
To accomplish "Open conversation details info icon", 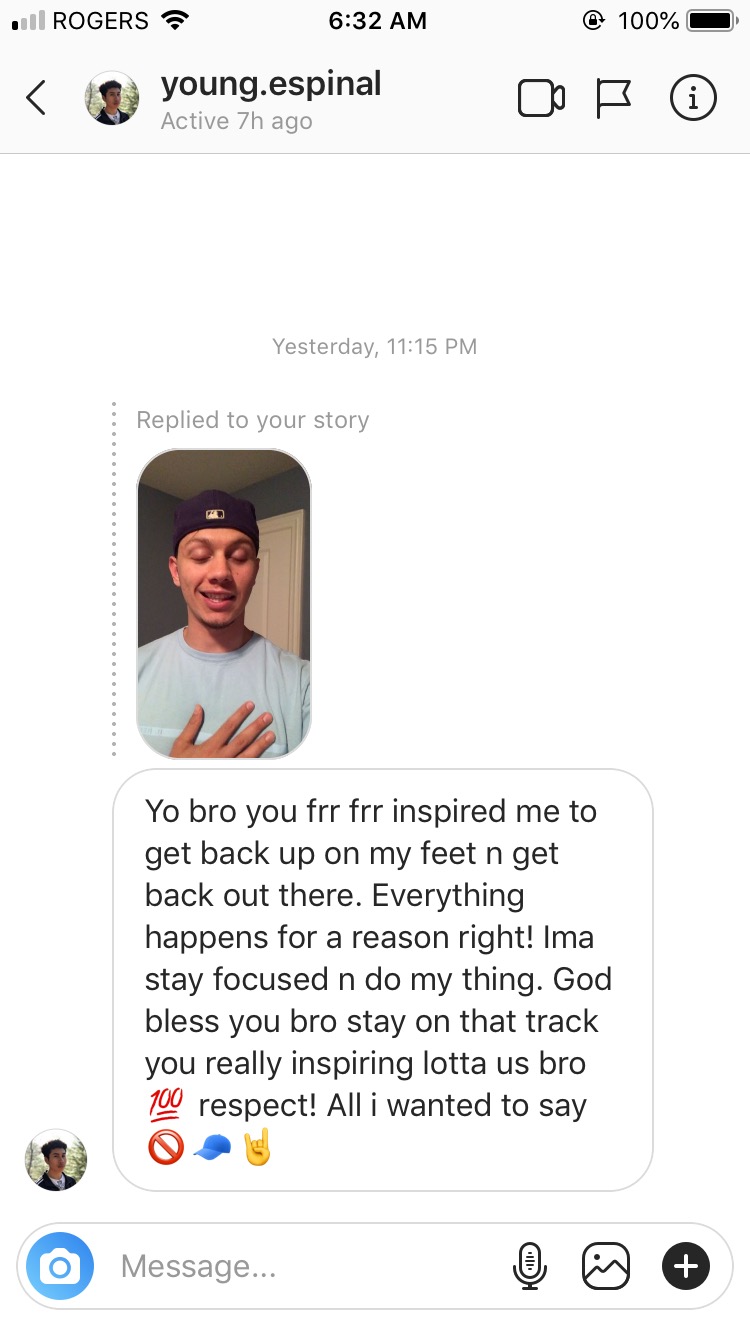I will click(693, 98).
